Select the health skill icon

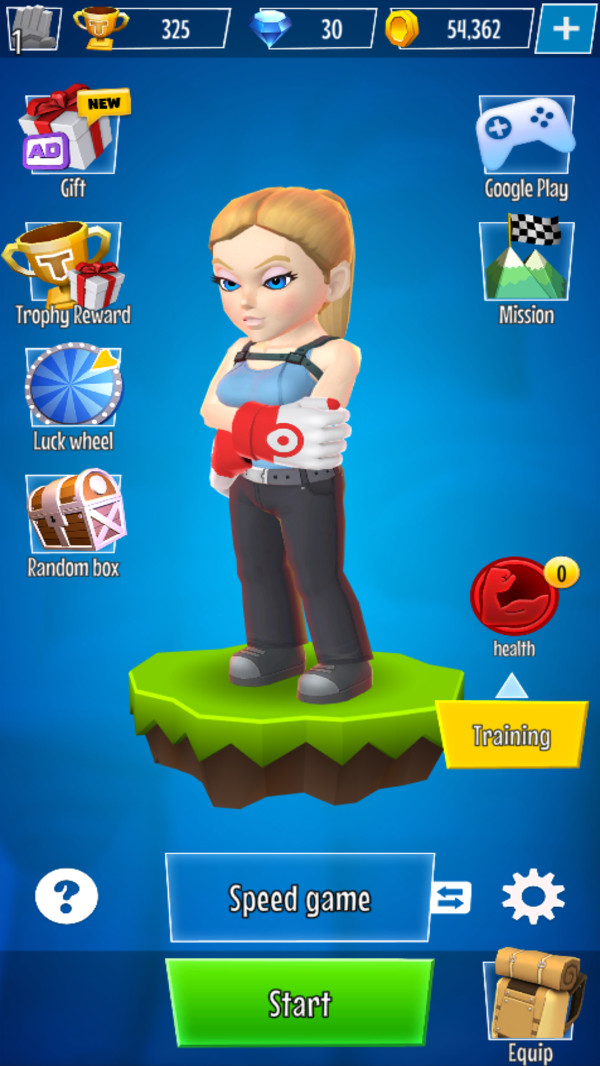[515, 597]
